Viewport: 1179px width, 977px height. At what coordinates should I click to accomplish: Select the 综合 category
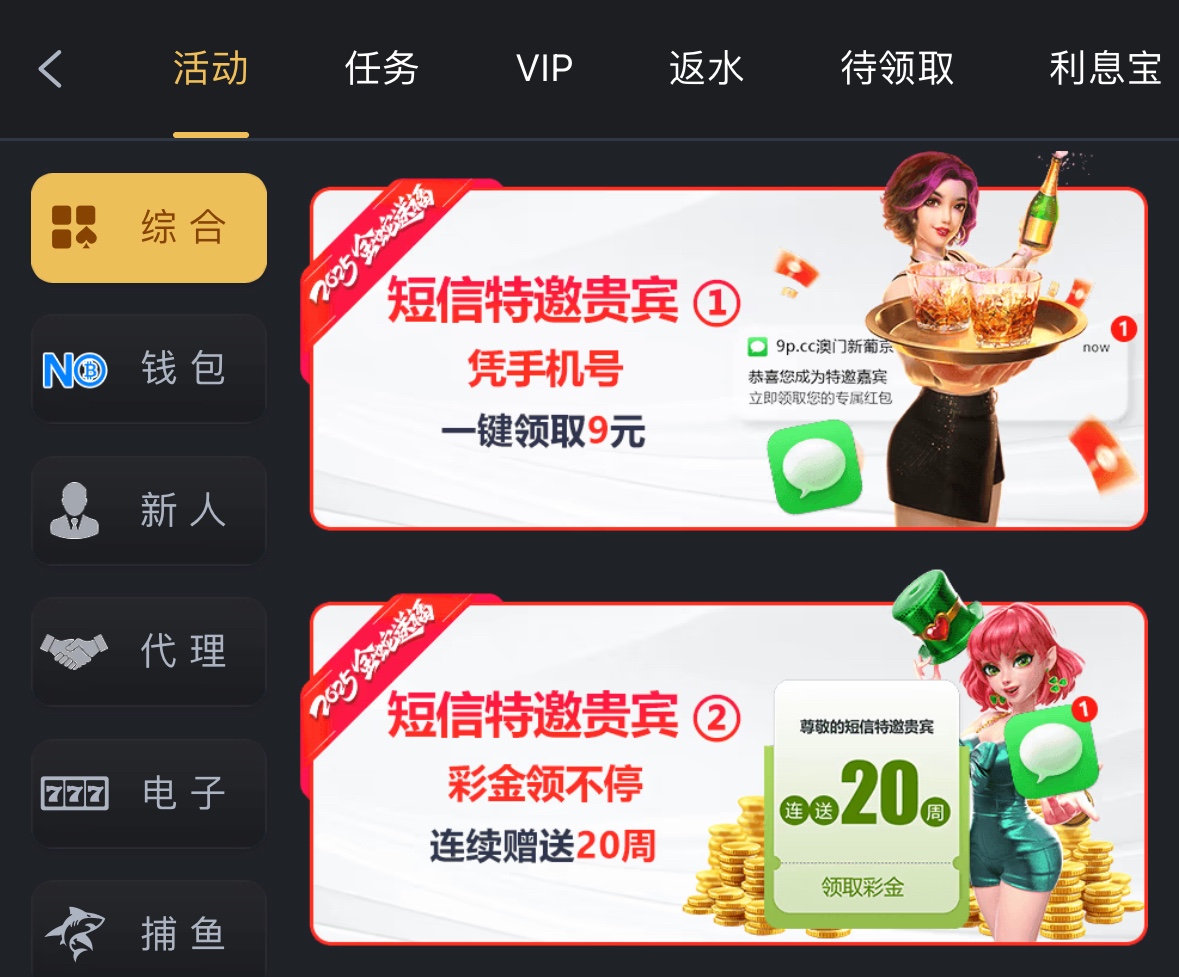(x=149, y=228)
